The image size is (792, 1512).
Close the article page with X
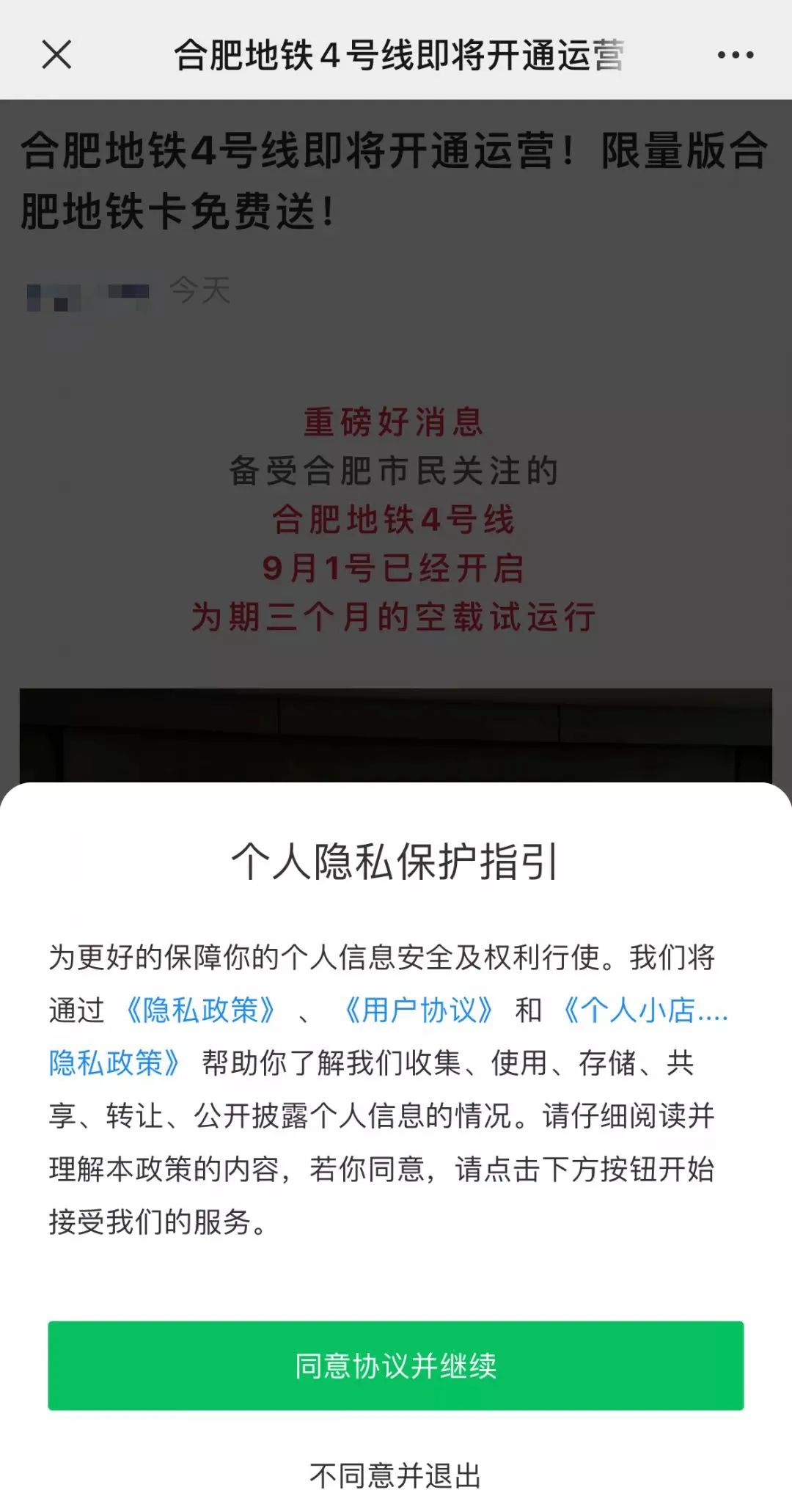(x=56, y=55)
